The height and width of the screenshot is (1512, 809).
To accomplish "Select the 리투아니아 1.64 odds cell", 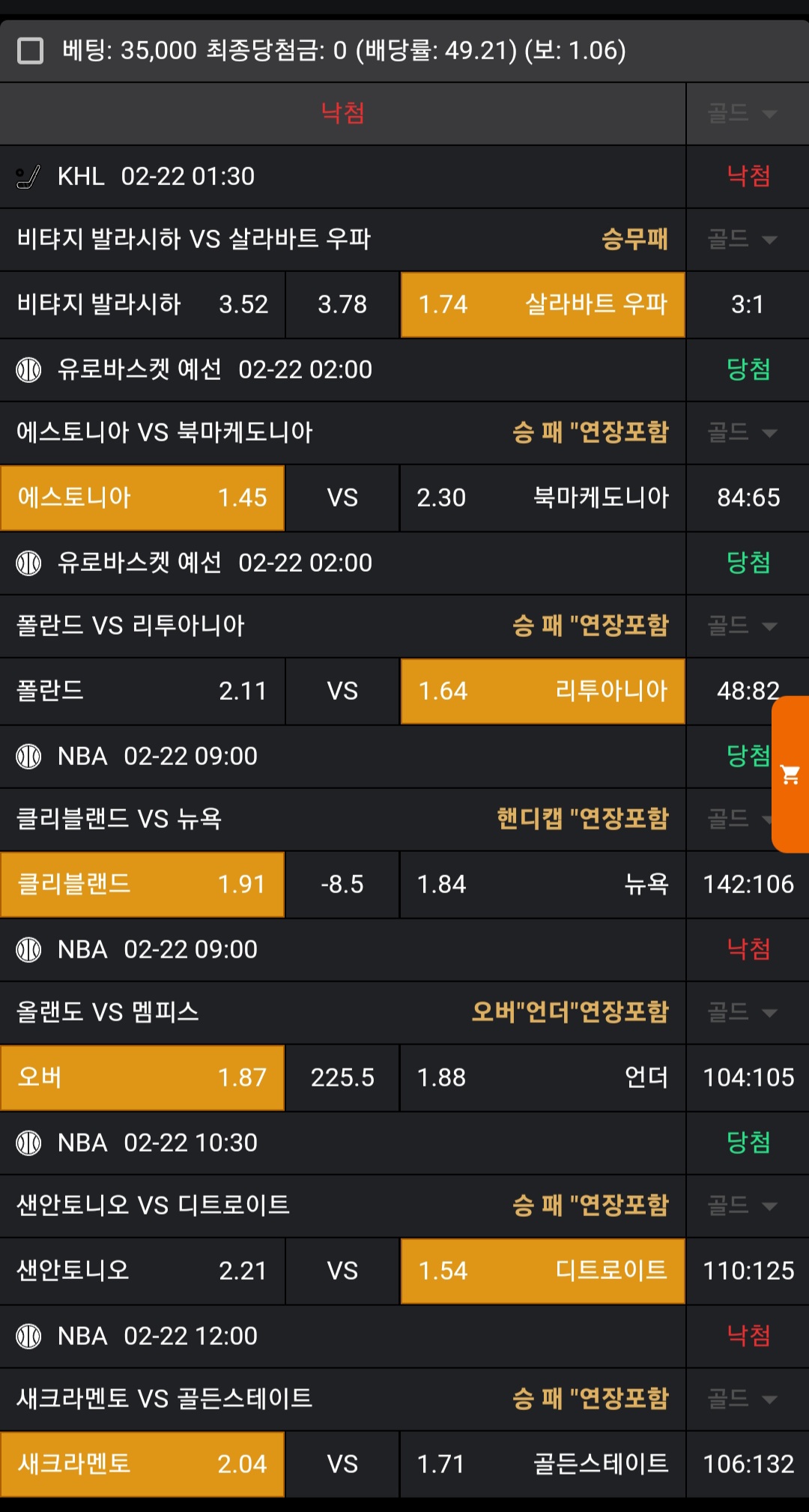I will [x=542, y=692].
